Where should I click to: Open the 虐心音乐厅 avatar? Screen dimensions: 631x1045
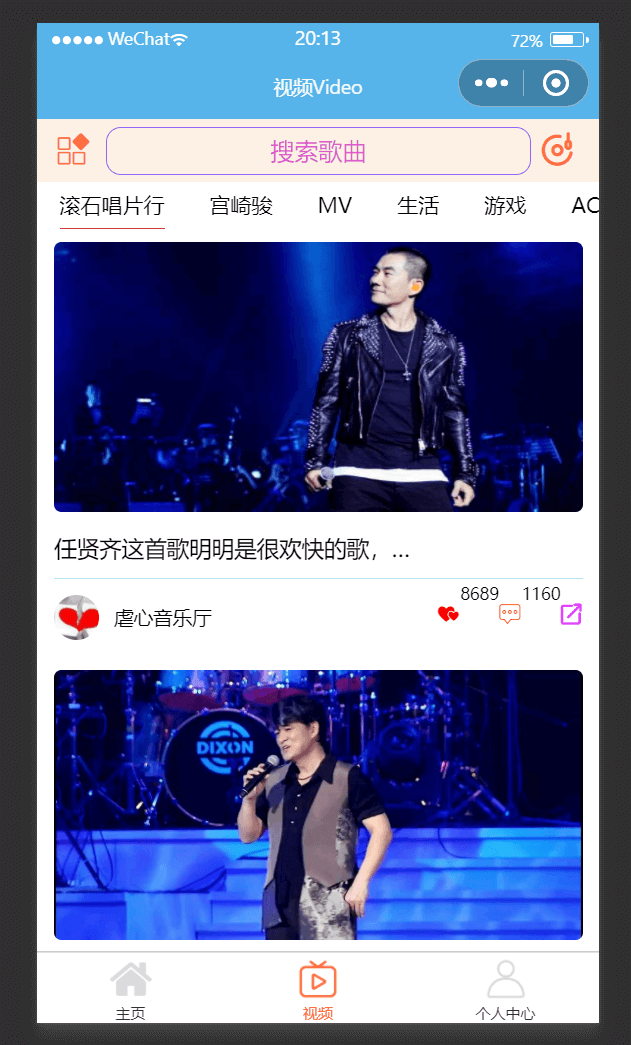coord(76,617)
